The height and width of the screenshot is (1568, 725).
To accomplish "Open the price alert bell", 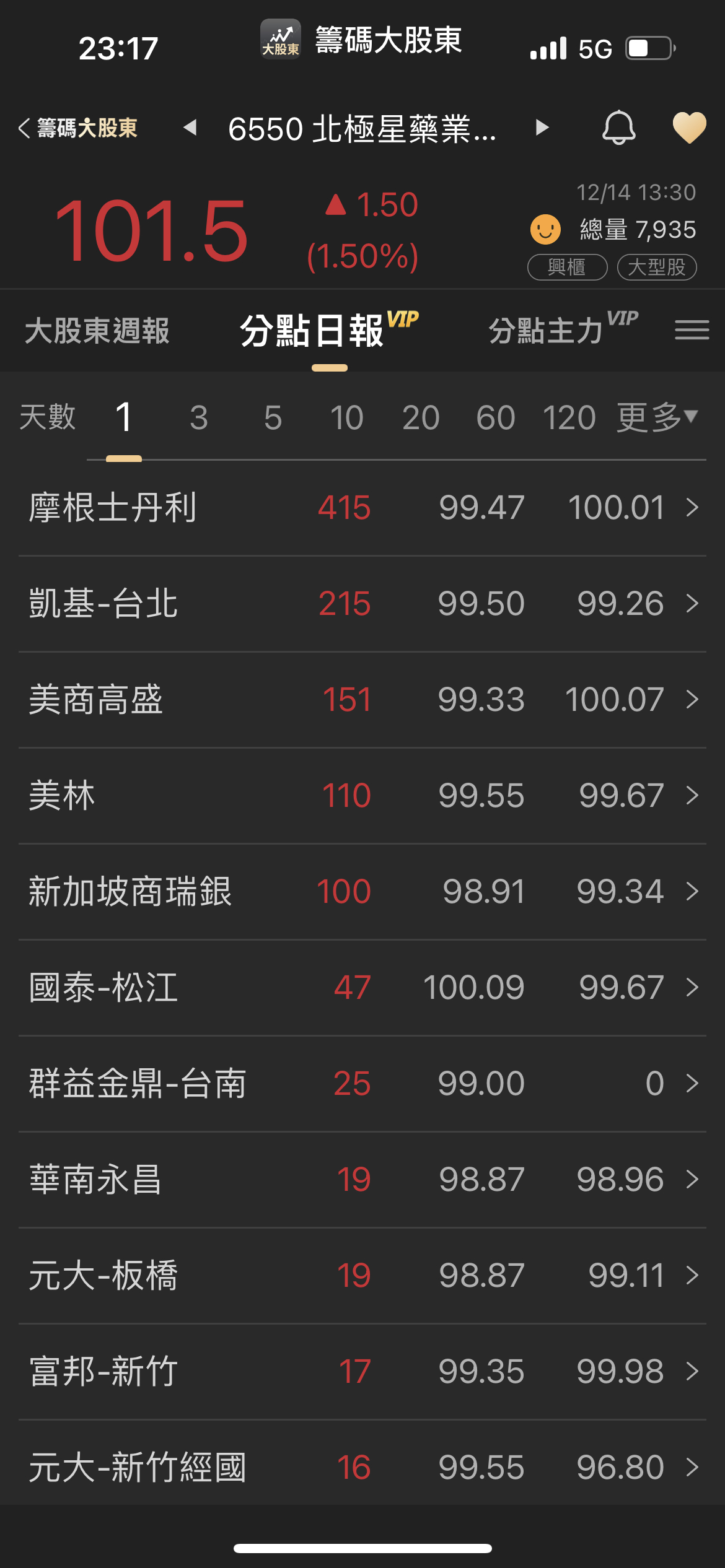I will coord(618,128).
